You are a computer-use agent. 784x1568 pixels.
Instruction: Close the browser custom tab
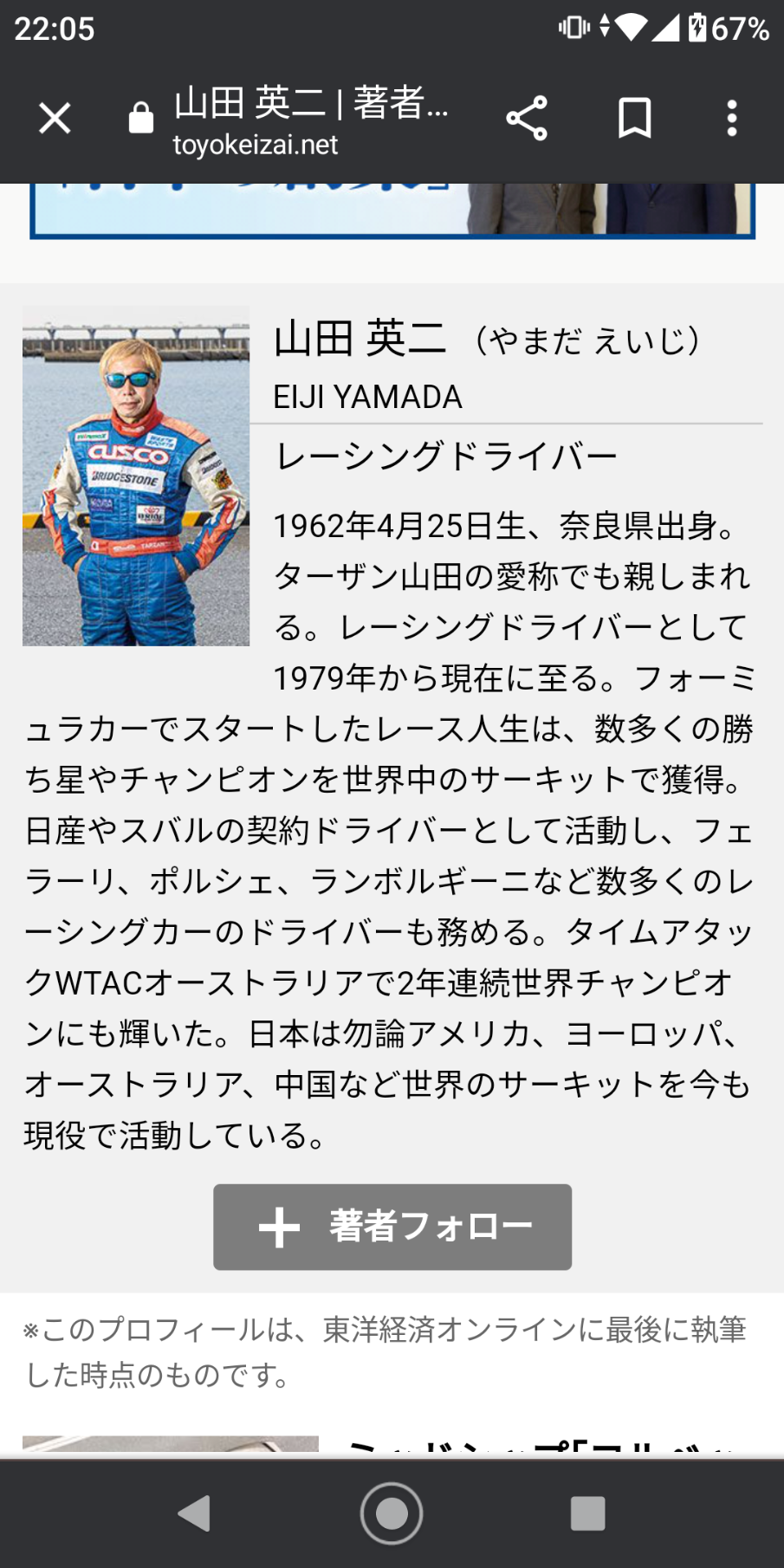coord(55,118)
